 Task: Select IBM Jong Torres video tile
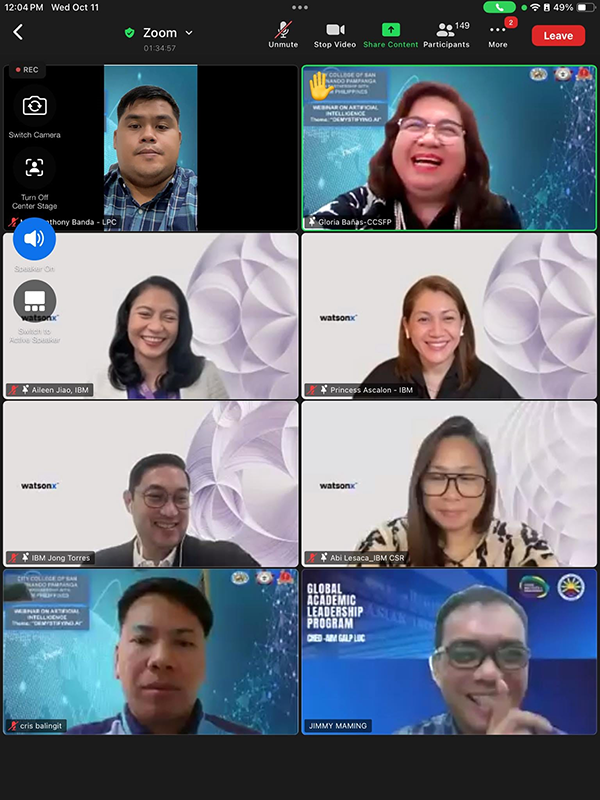151,484
